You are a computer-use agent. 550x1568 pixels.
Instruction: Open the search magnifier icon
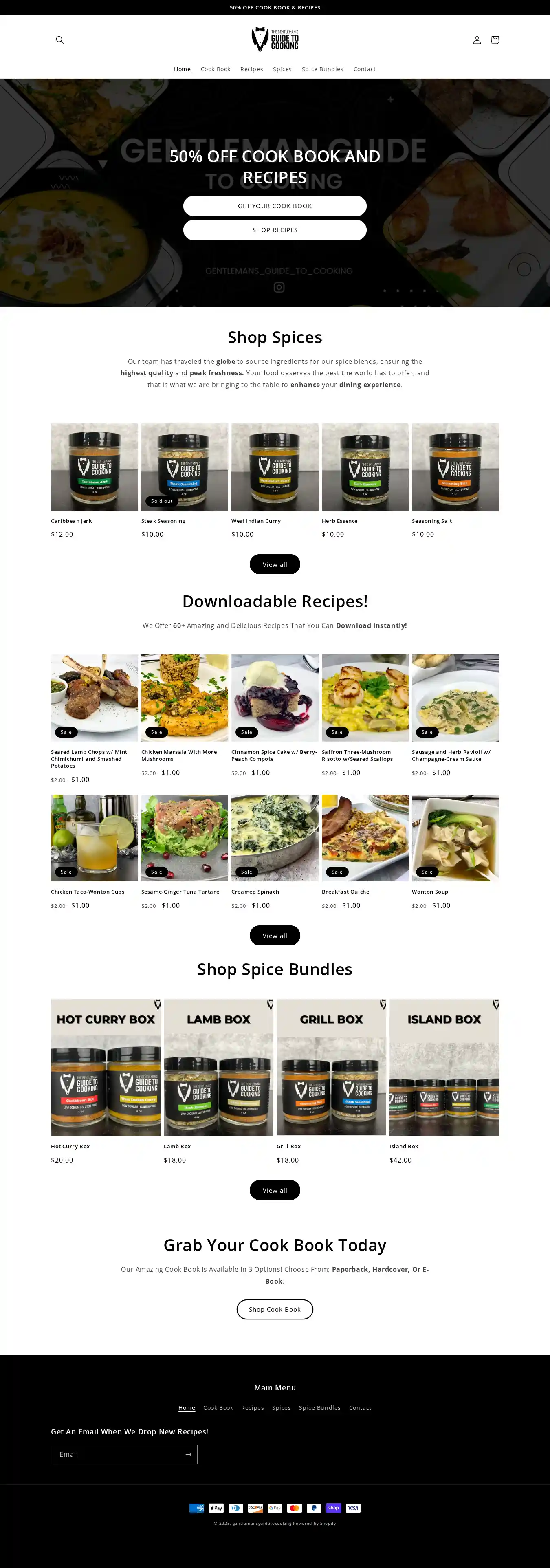click(x=59, y=40)
